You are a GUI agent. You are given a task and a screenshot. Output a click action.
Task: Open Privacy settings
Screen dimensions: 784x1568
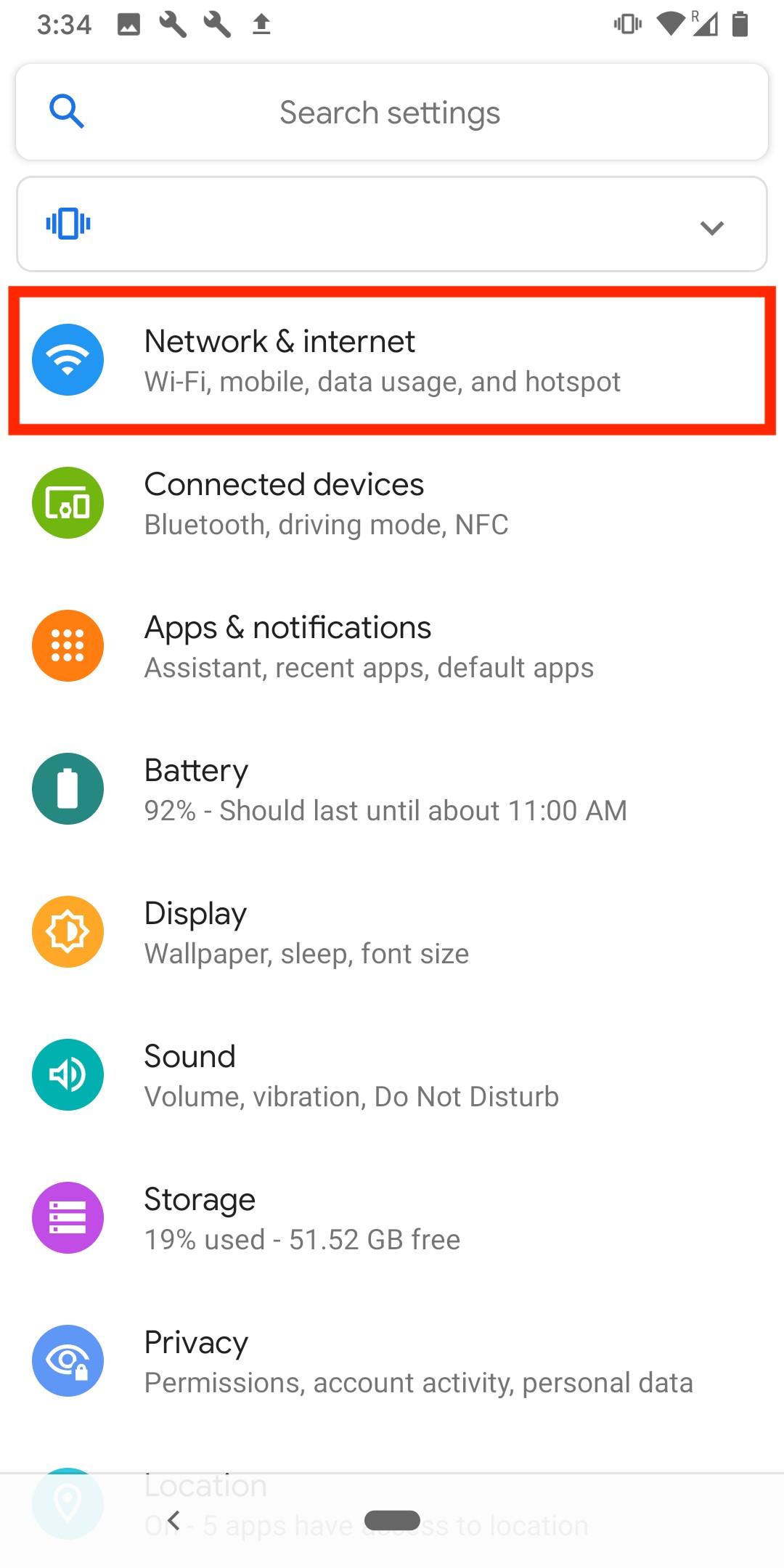coord(392,1361)
